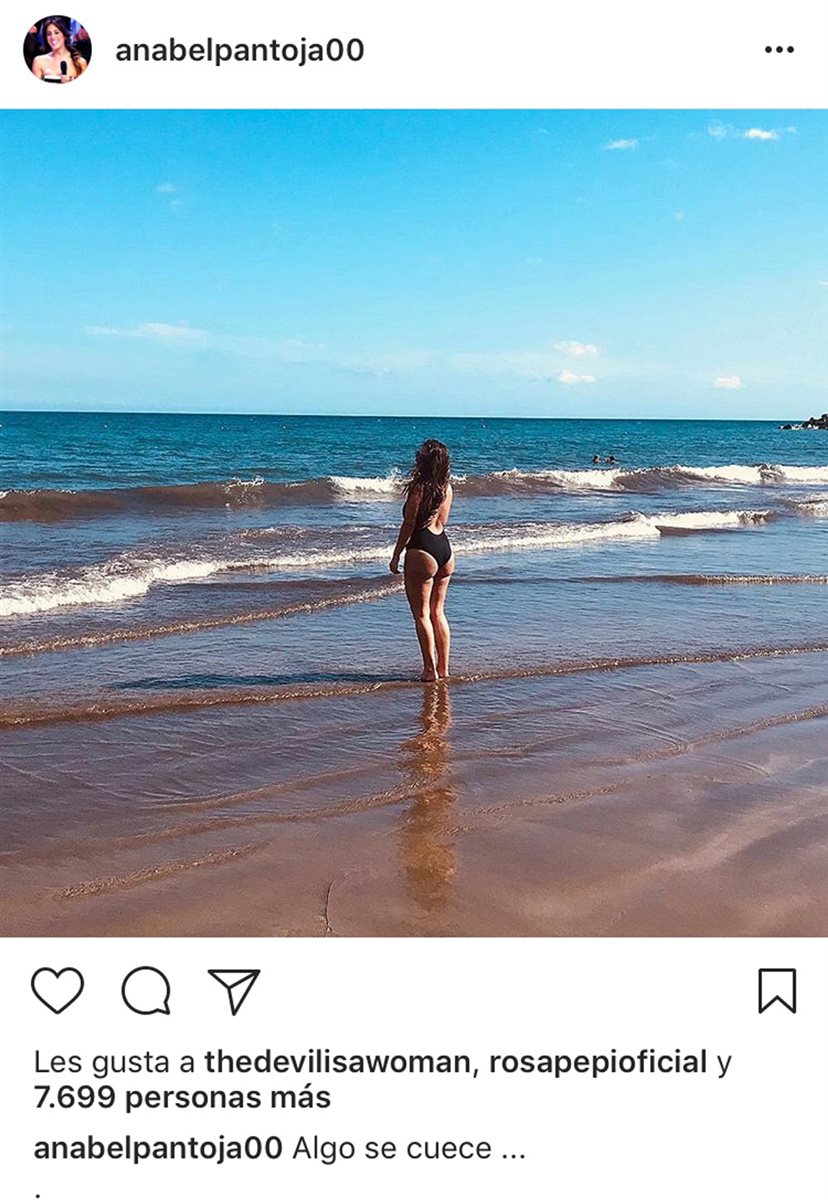Open the beach photo of the post
The image size is (828, 1200).
click(x=414, y=522)
